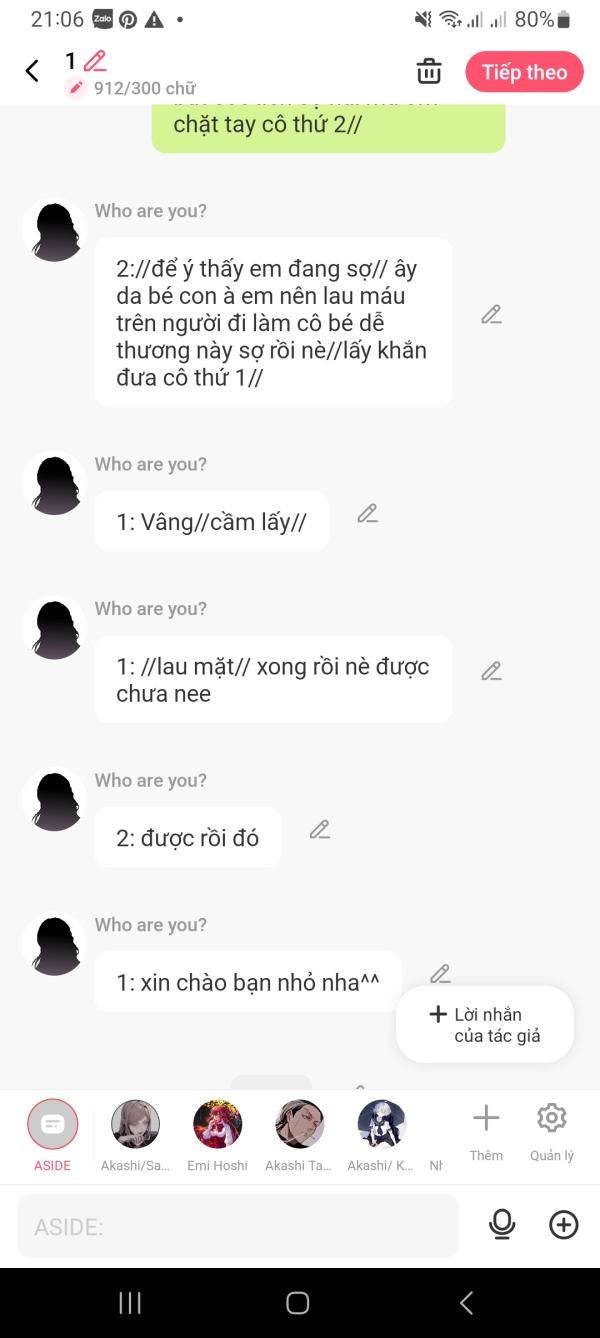The width and height of the screenshot is (600, 1338).
Task: Edit the "xin chào bạn nhỏ nha" message
Action: point(440,973)
